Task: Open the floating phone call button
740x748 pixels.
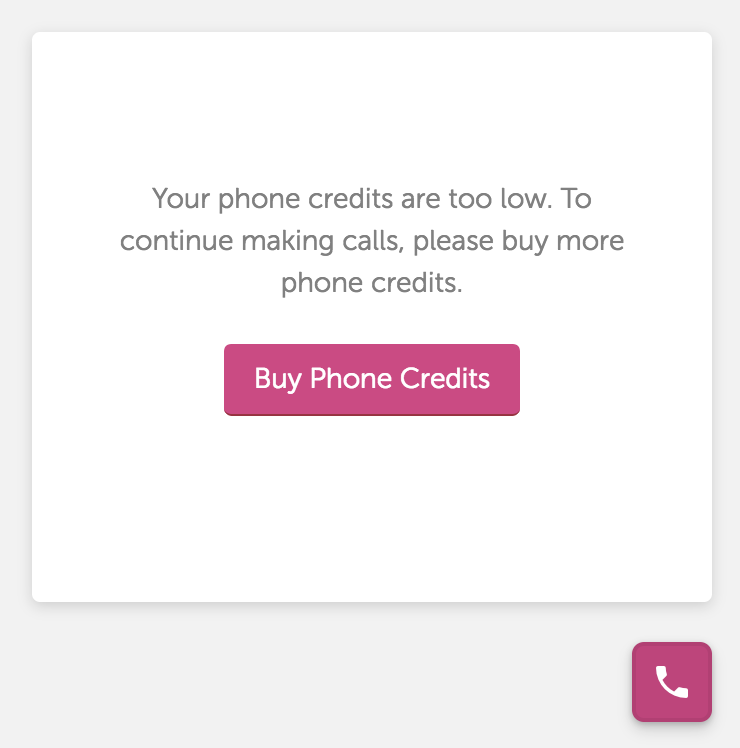Action: coord(671,682)
